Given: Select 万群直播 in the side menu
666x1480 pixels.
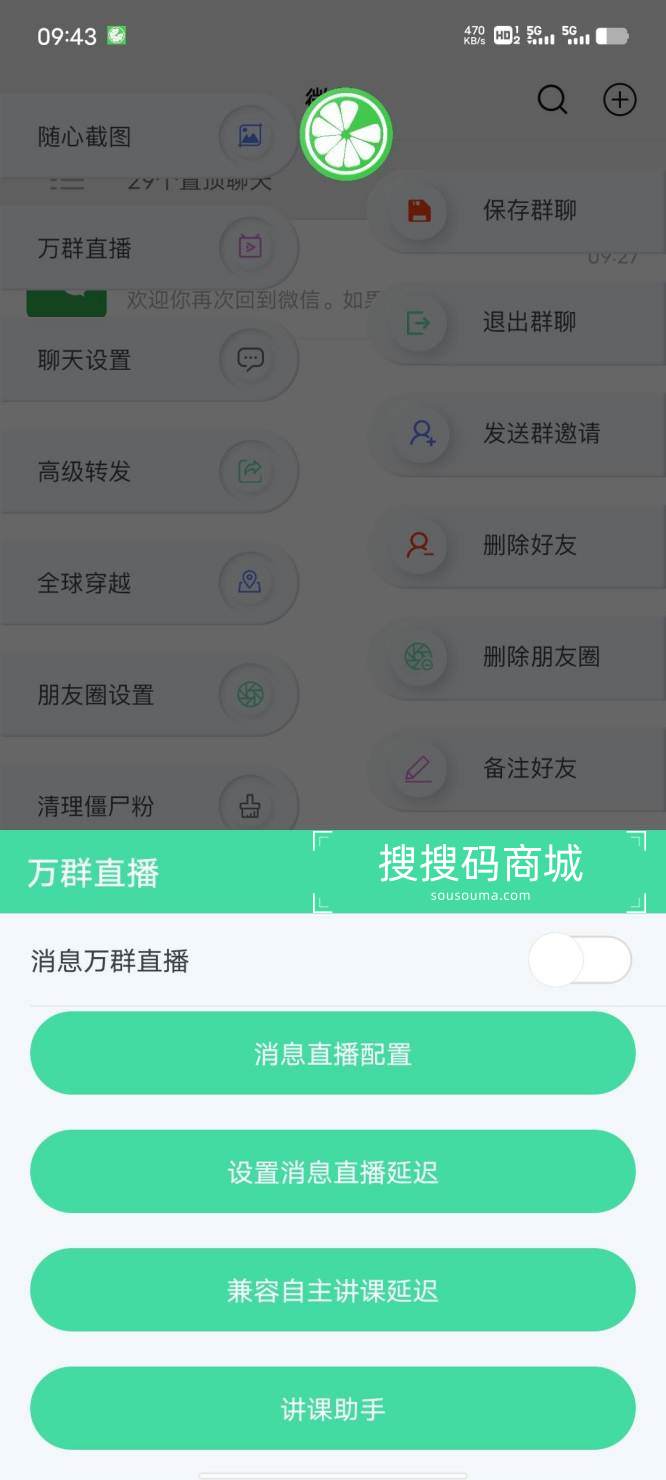Looking at the screenshot, I should (140, 248).
